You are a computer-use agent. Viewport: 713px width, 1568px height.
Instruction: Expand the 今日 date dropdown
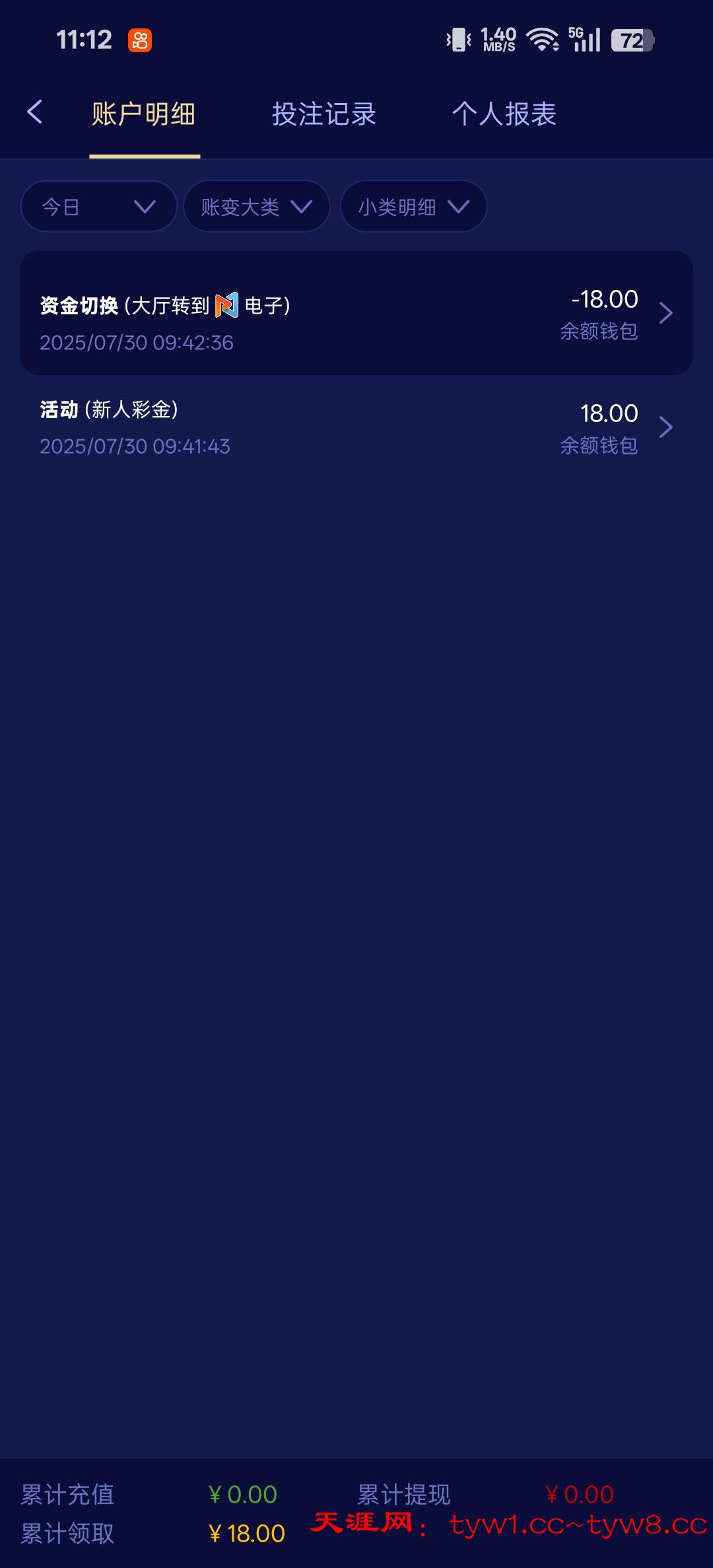click(99, 207)
